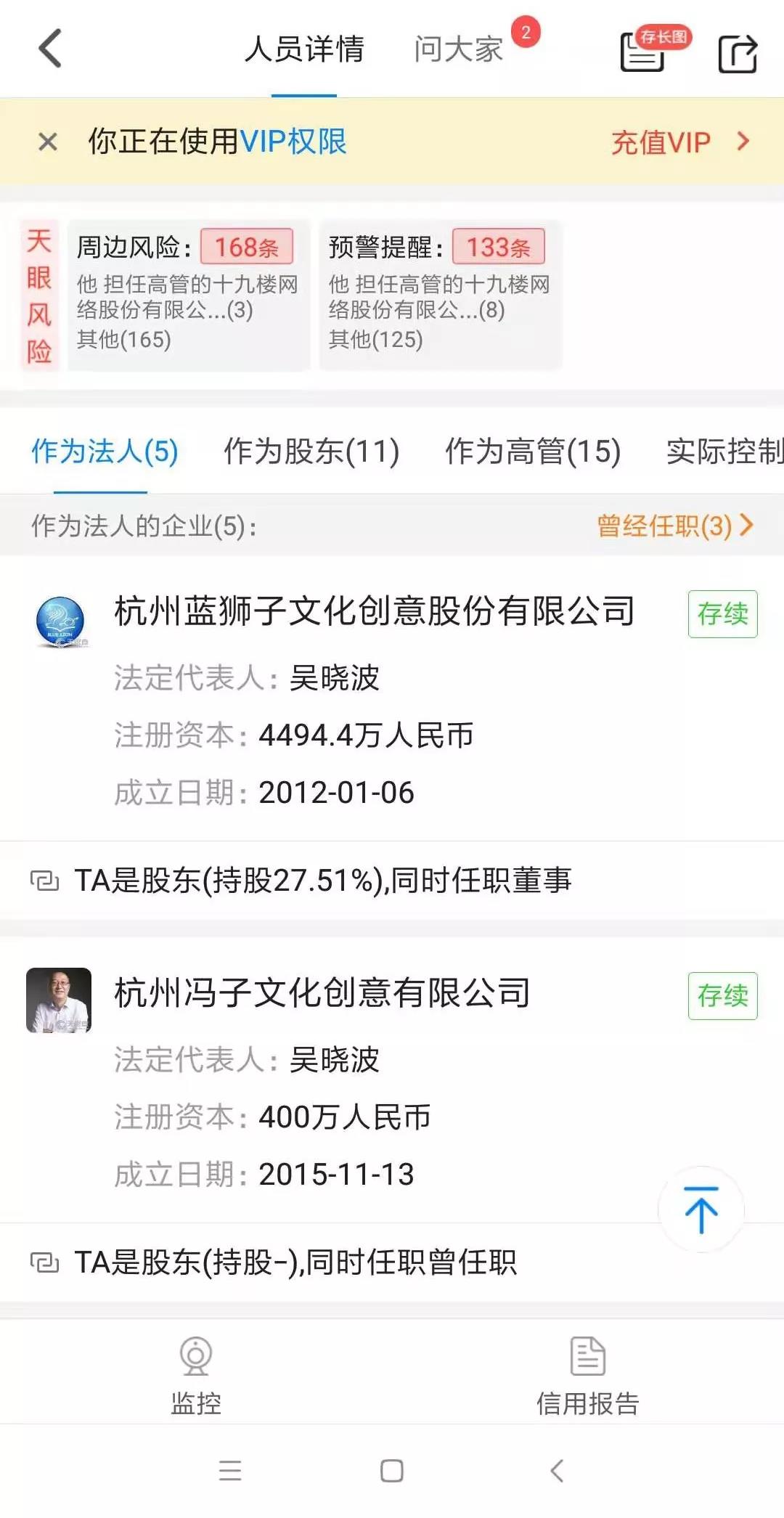This screenshot has height=1518, width=784.
Task: Switch to 作为股东(11) tab
Action: (311, 452)
